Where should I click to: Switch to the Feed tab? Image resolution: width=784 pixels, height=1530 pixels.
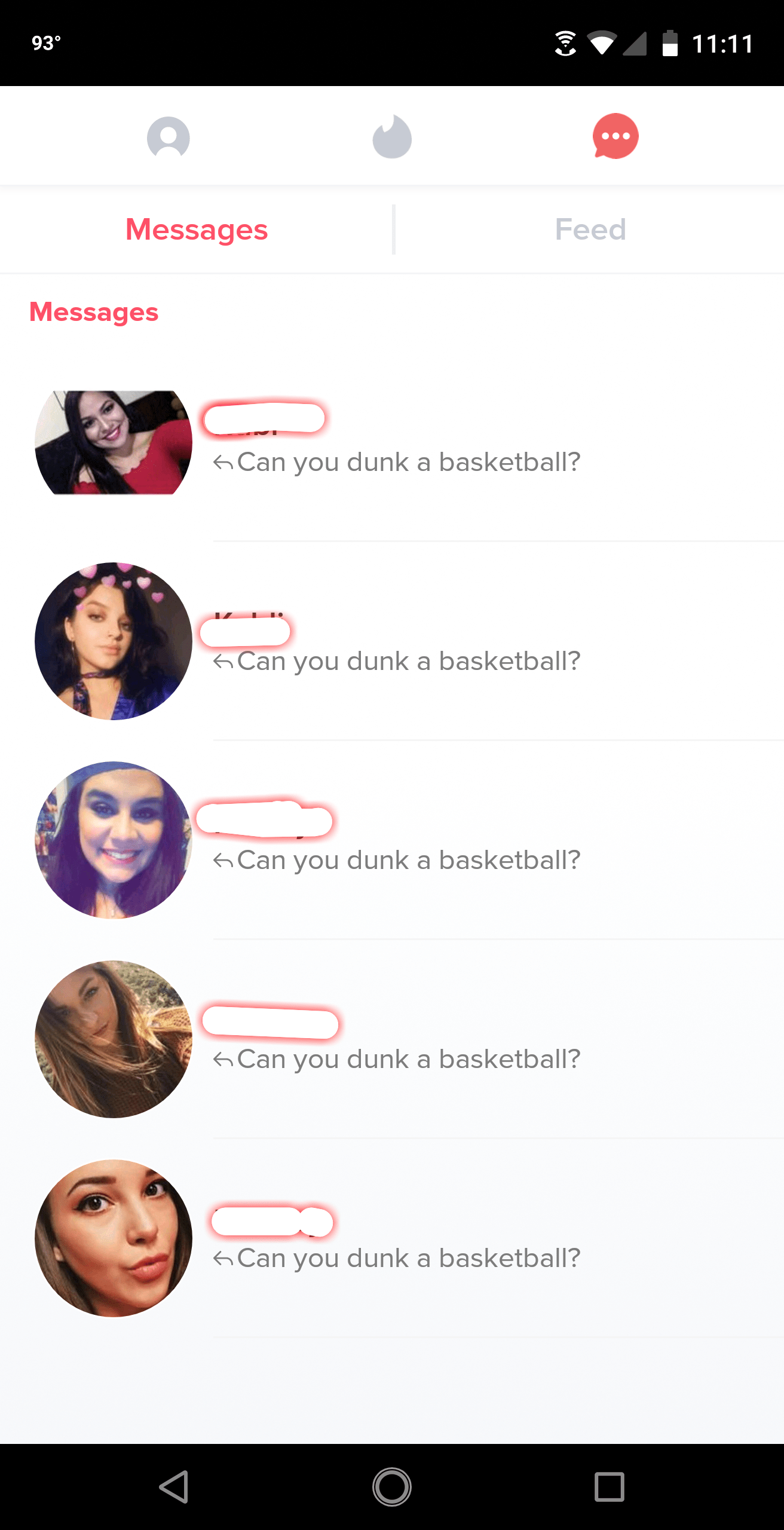590,229
